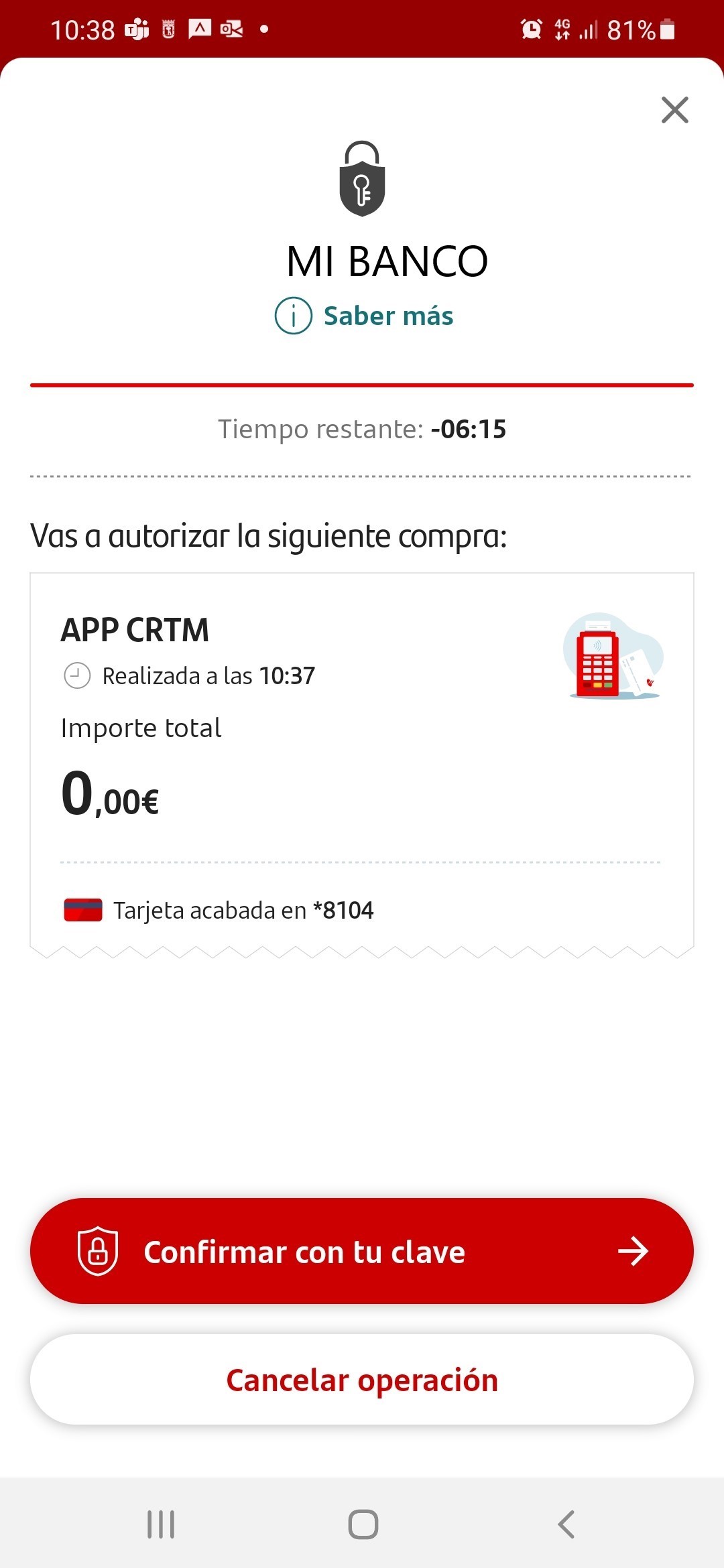Tap the red card icon near *8104
Image resolution: width=724 pixels, height=1568 pixels.
[x=82, y=909]
